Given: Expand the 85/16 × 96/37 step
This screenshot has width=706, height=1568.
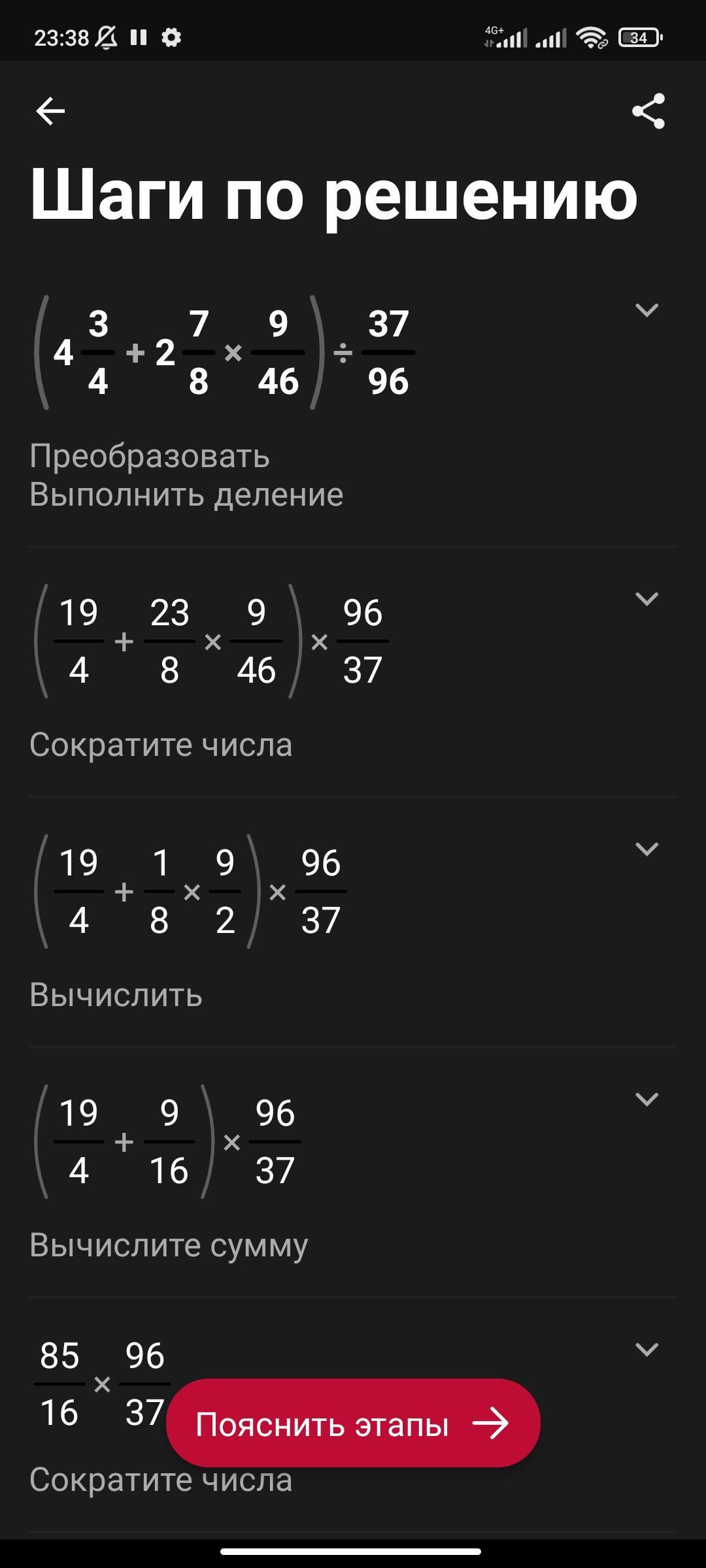Looking at the screenshot, I should coord(647,1349).
